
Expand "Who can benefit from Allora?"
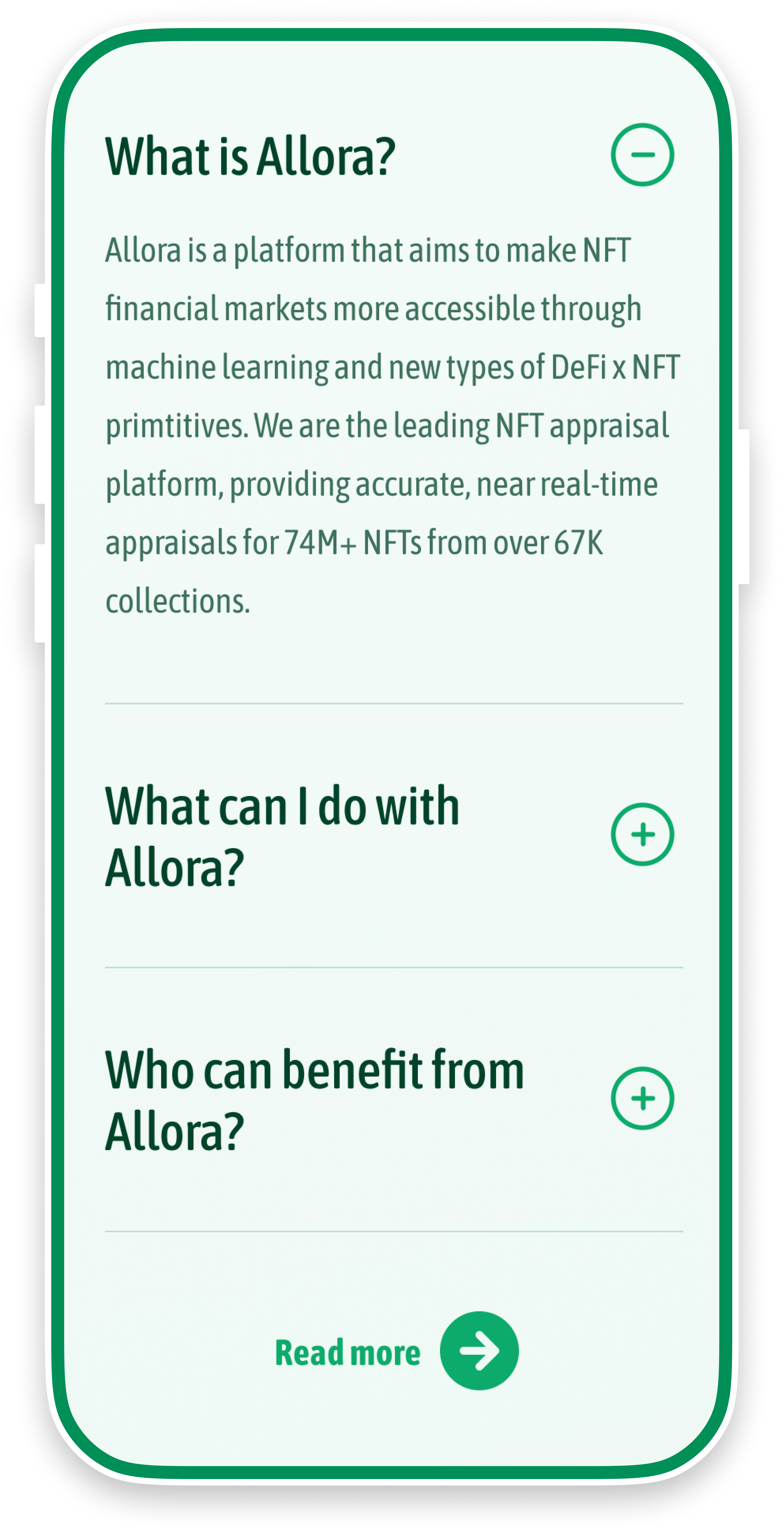tap(642, 1098)
